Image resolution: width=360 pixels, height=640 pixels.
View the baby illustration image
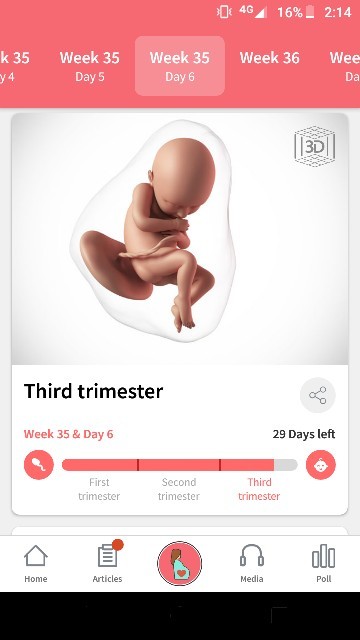[x=153, y=231]
